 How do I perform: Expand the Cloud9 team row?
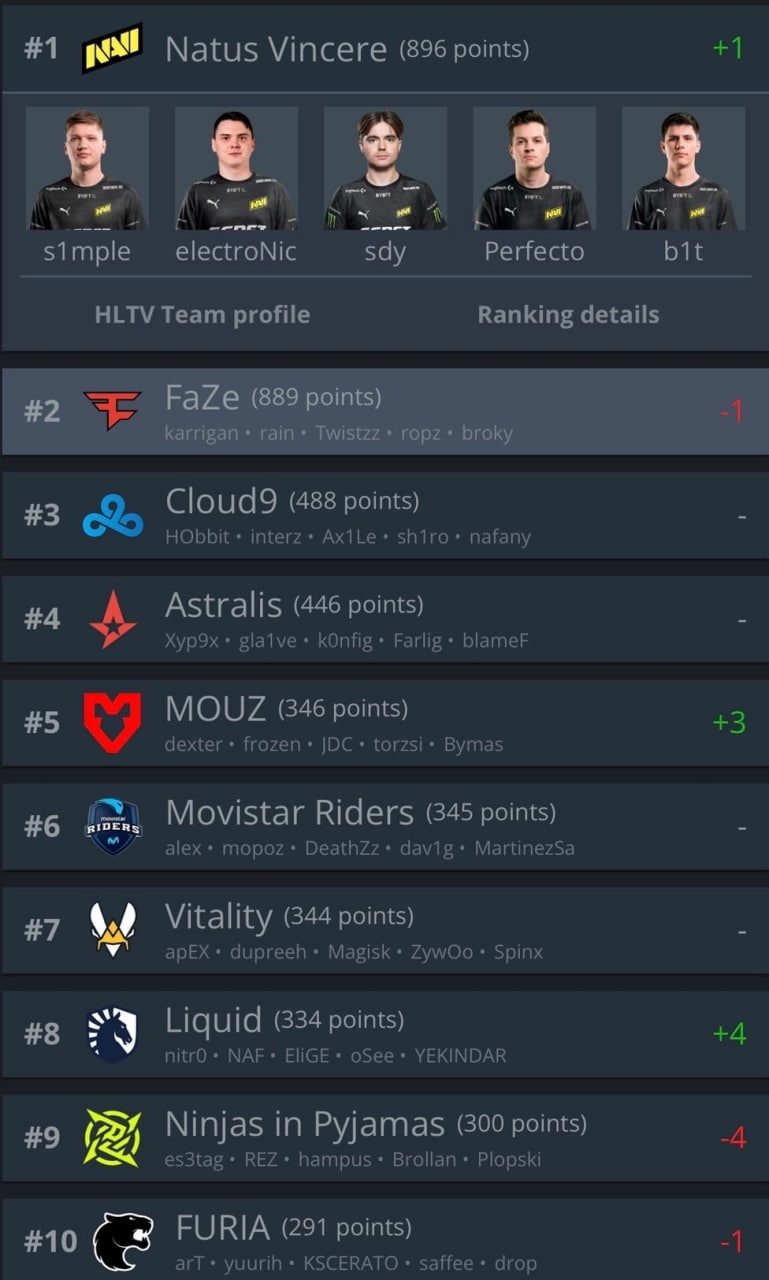385,515
